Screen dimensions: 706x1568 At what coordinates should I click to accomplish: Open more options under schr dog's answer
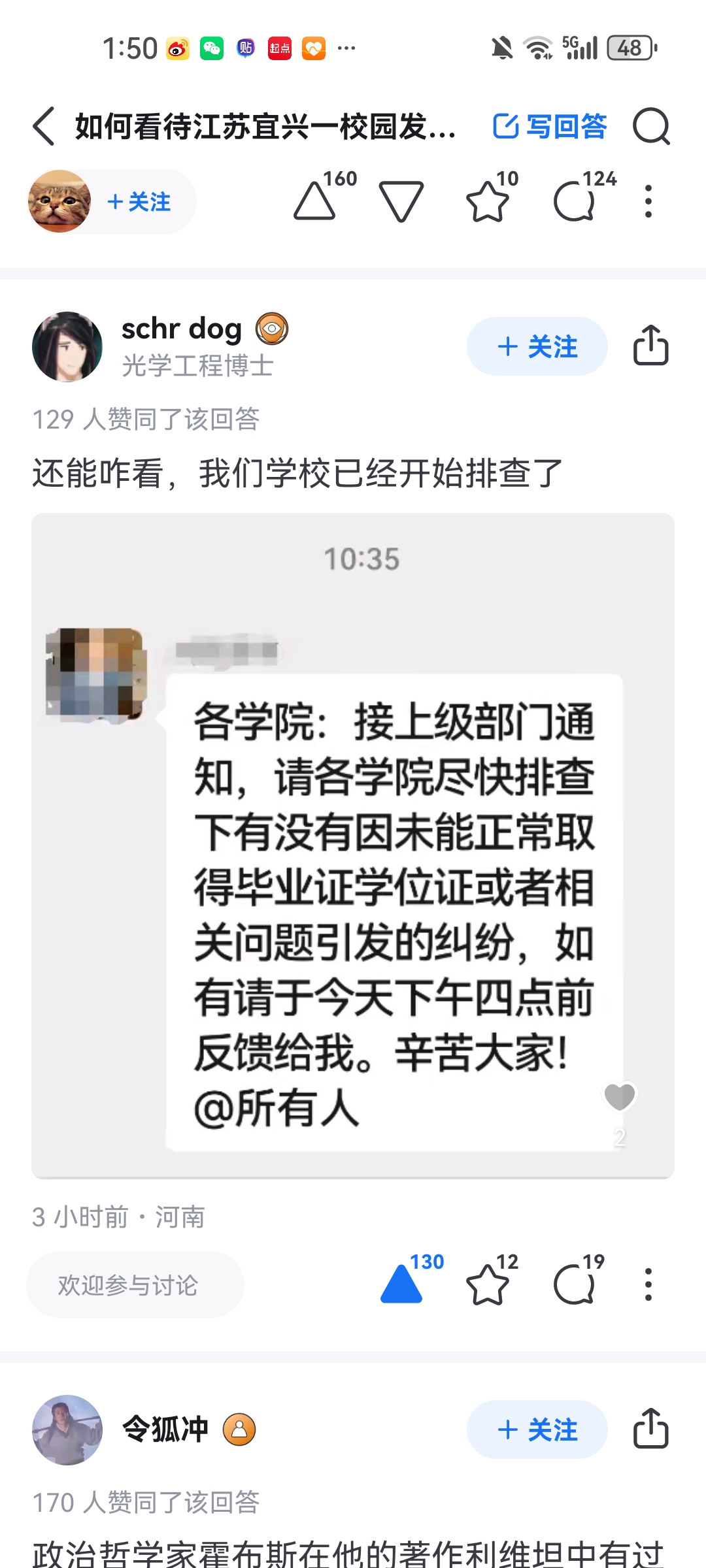click(648, 1284)
